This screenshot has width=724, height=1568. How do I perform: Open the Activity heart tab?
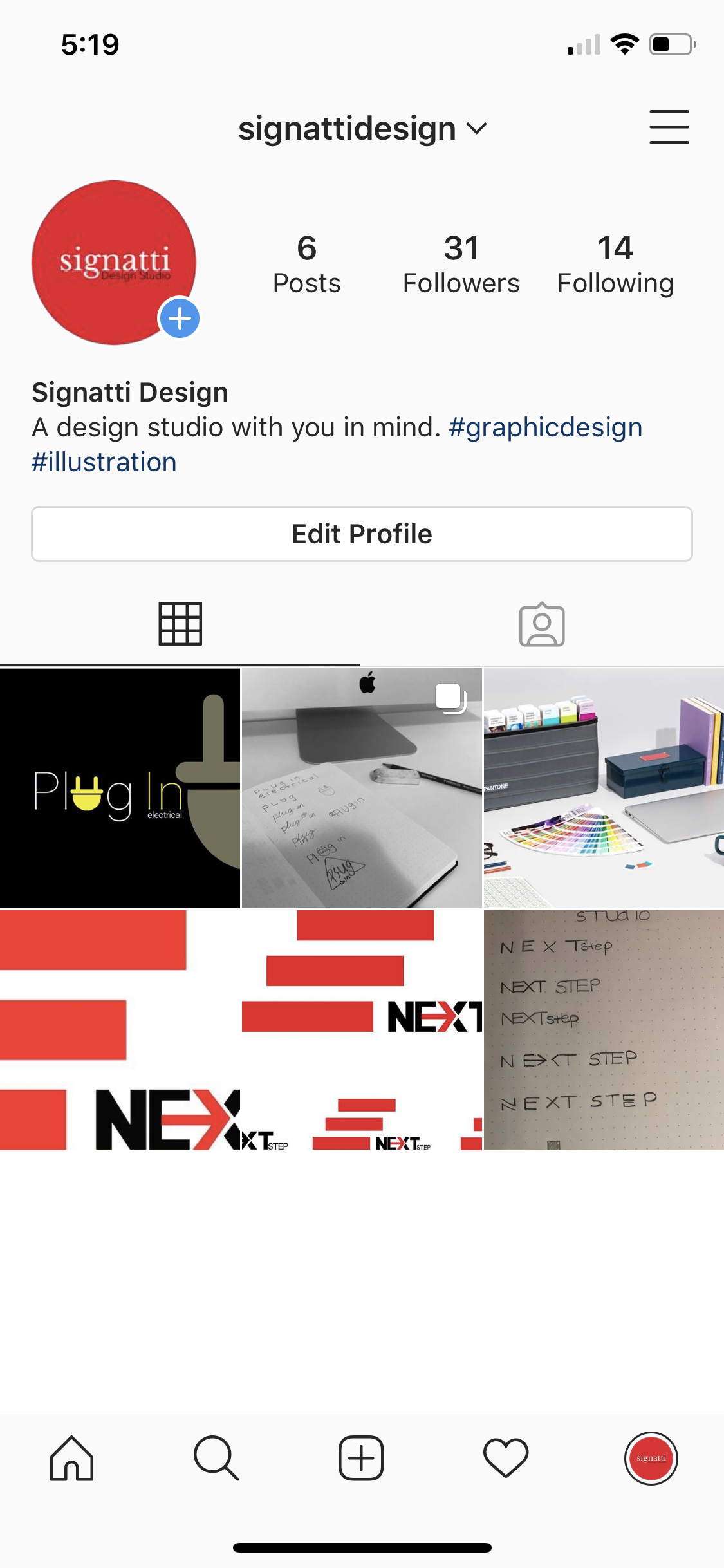[x=506, y=1458]
